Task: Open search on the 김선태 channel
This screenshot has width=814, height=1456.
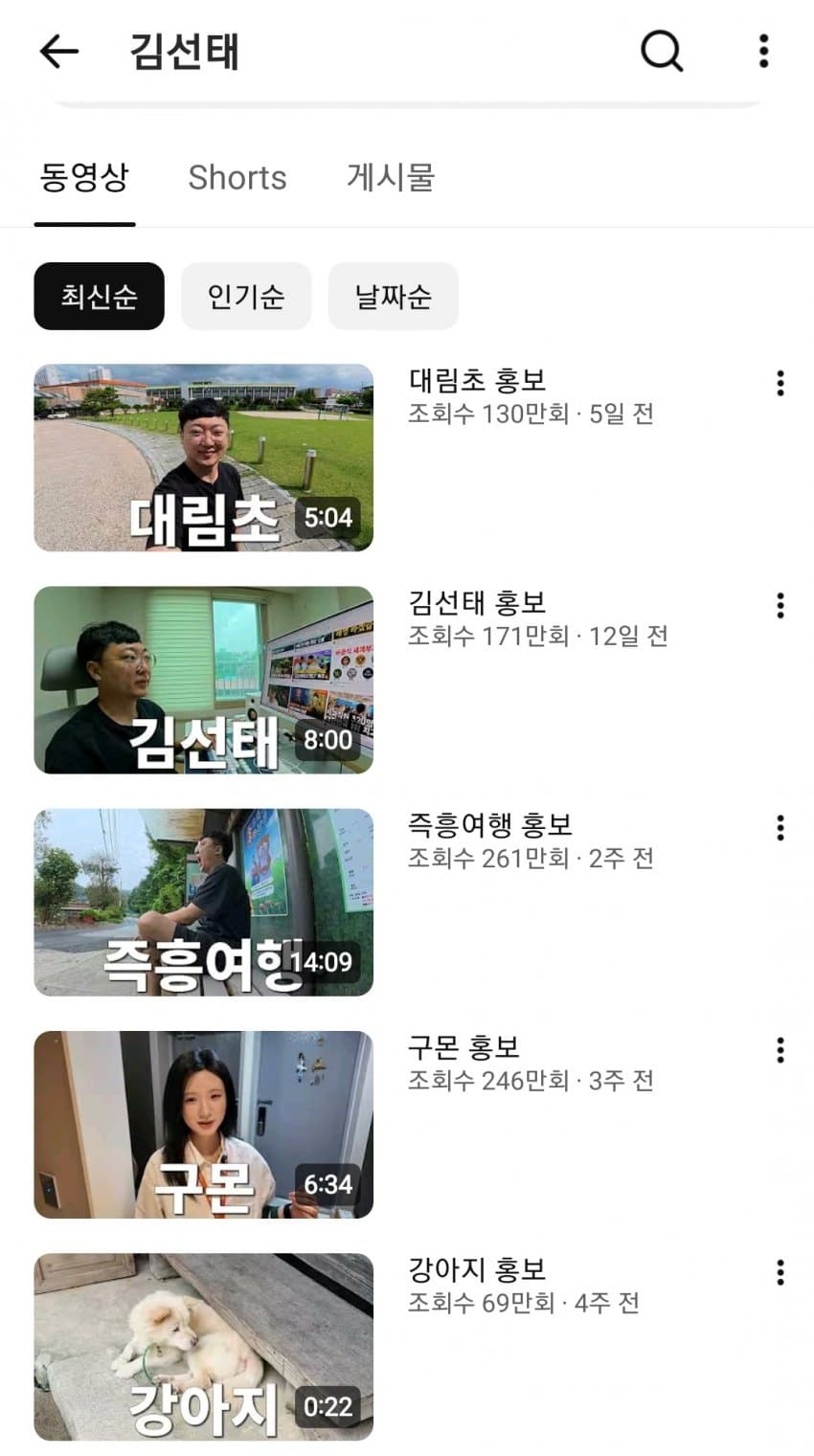Action: (662, 51)
